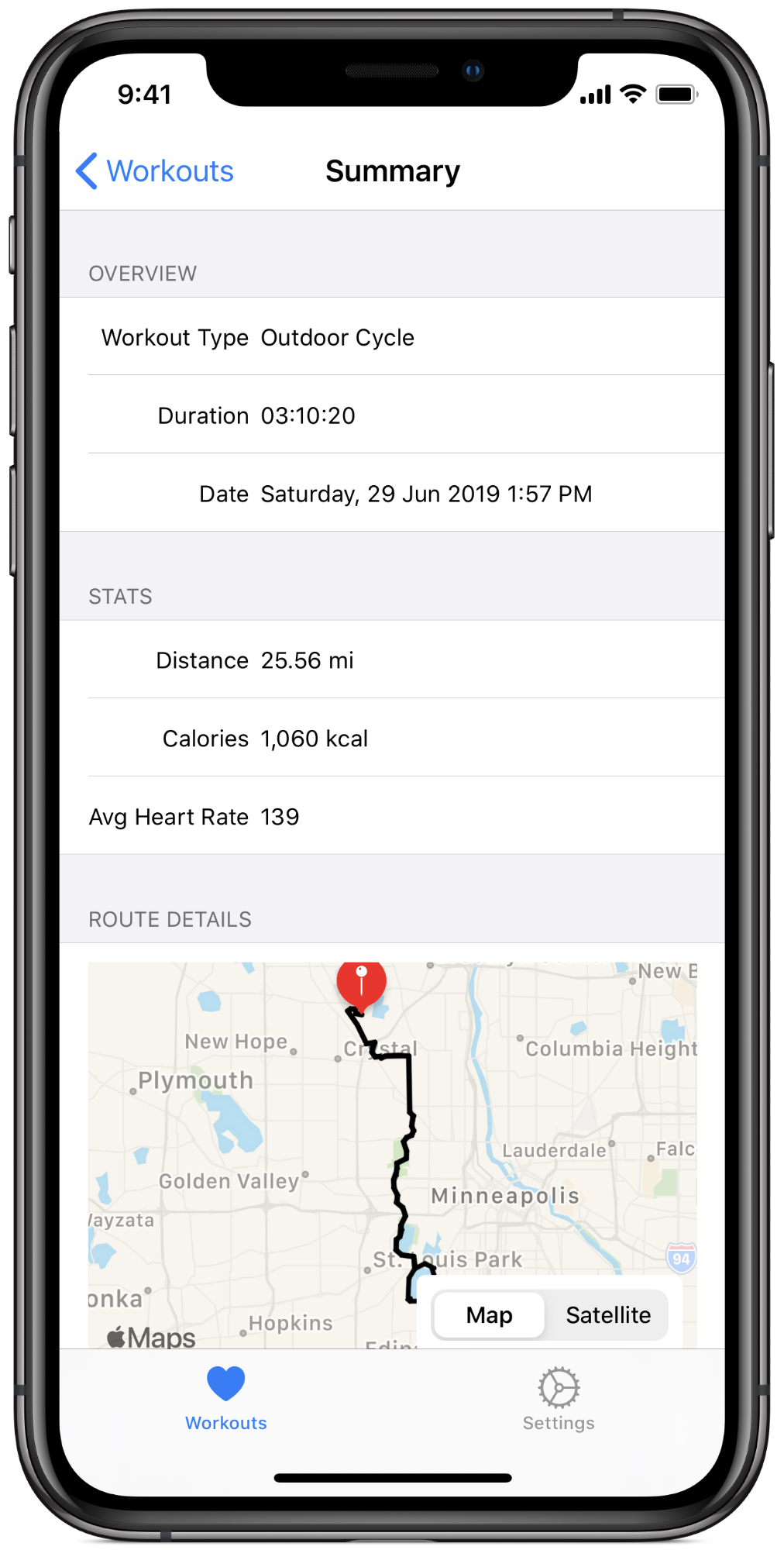Open the Workouts tab
This screenshot has width=784, height=1550.
pyautogui.click(x=225, y=1399)
